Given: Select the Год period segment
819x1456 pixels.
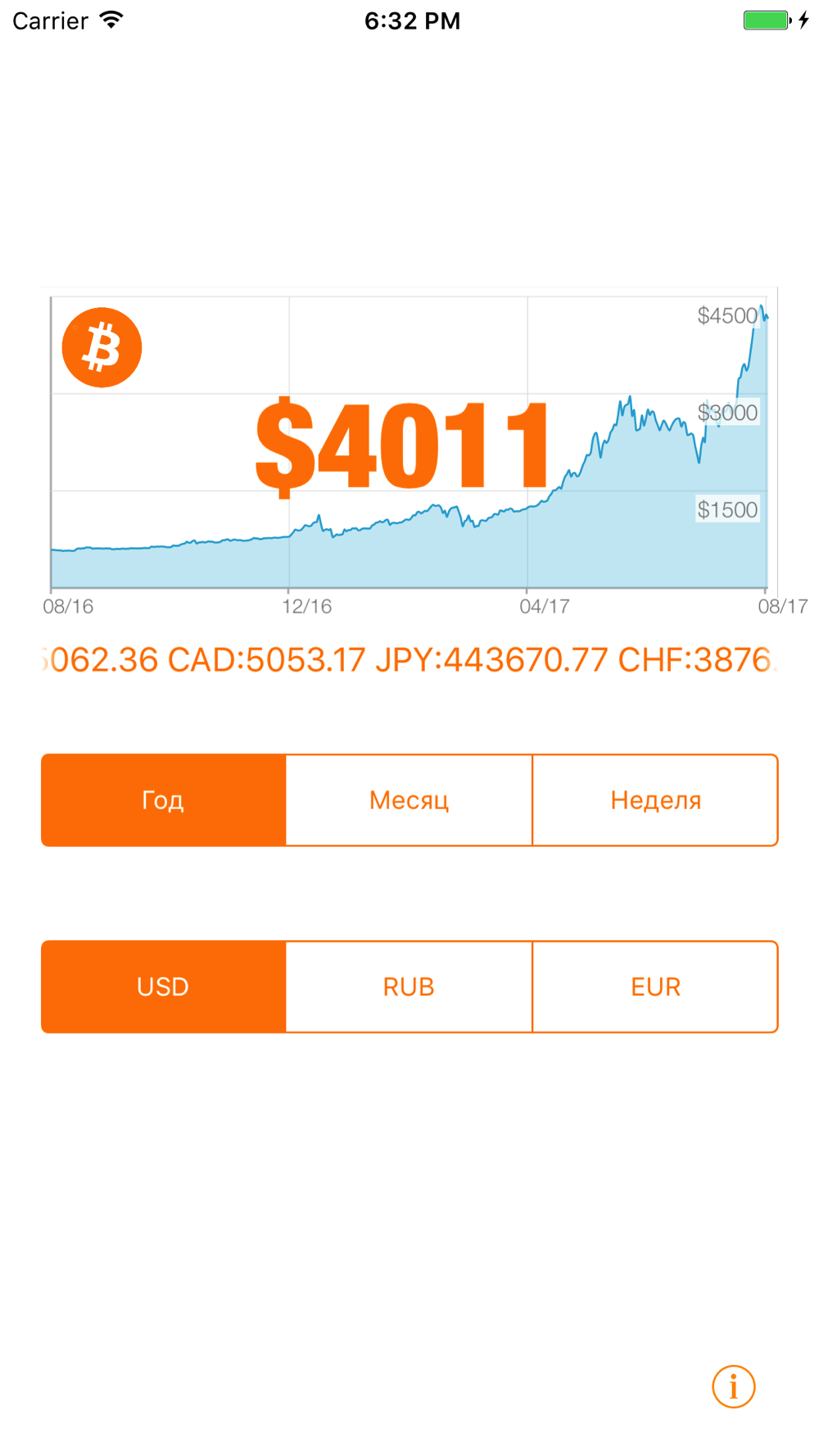Looking at the screenshot, I should point(164,800).
